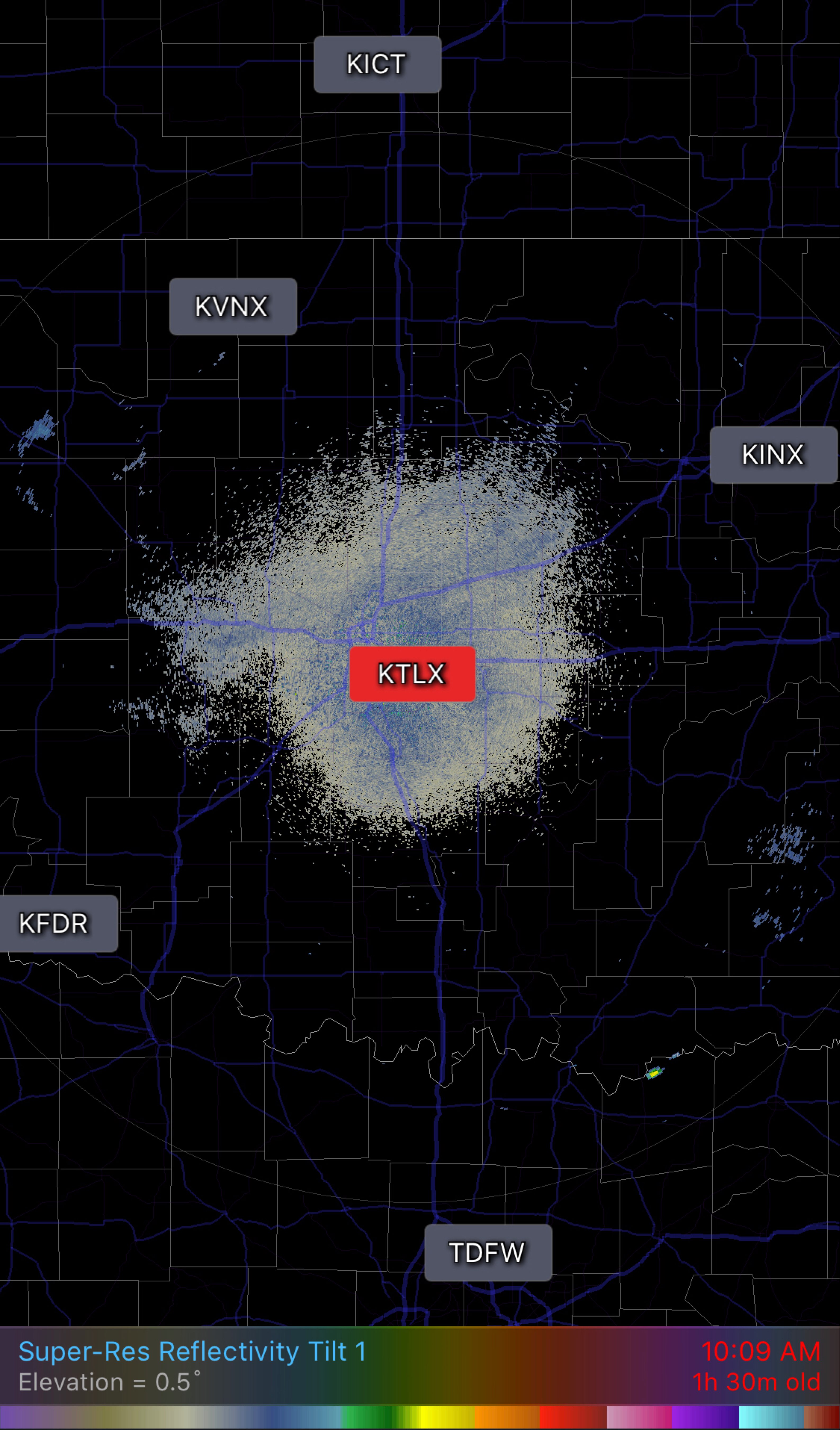Select the KICT radar site
840x1430 pixels.
377,64
